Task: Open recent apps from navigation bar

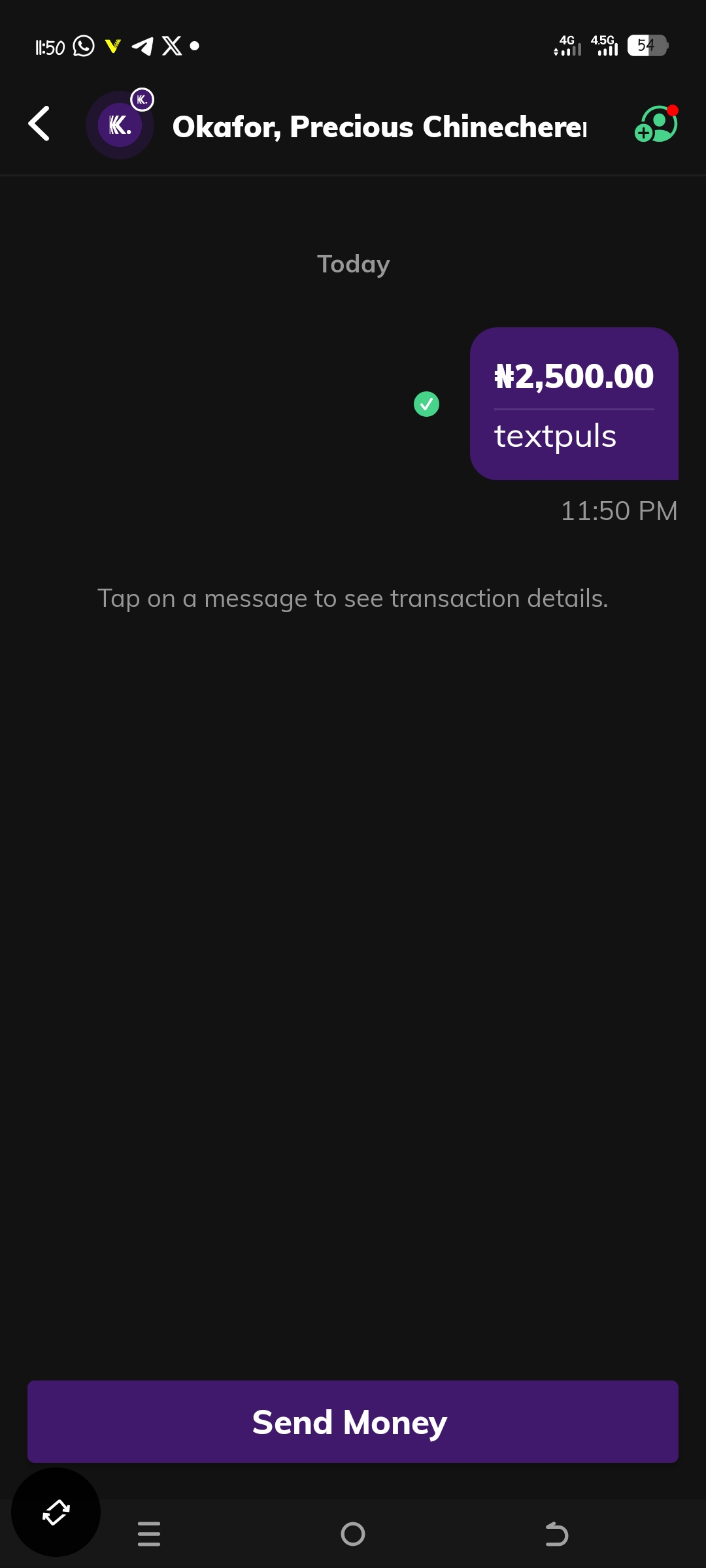Action: (149, 1533)
